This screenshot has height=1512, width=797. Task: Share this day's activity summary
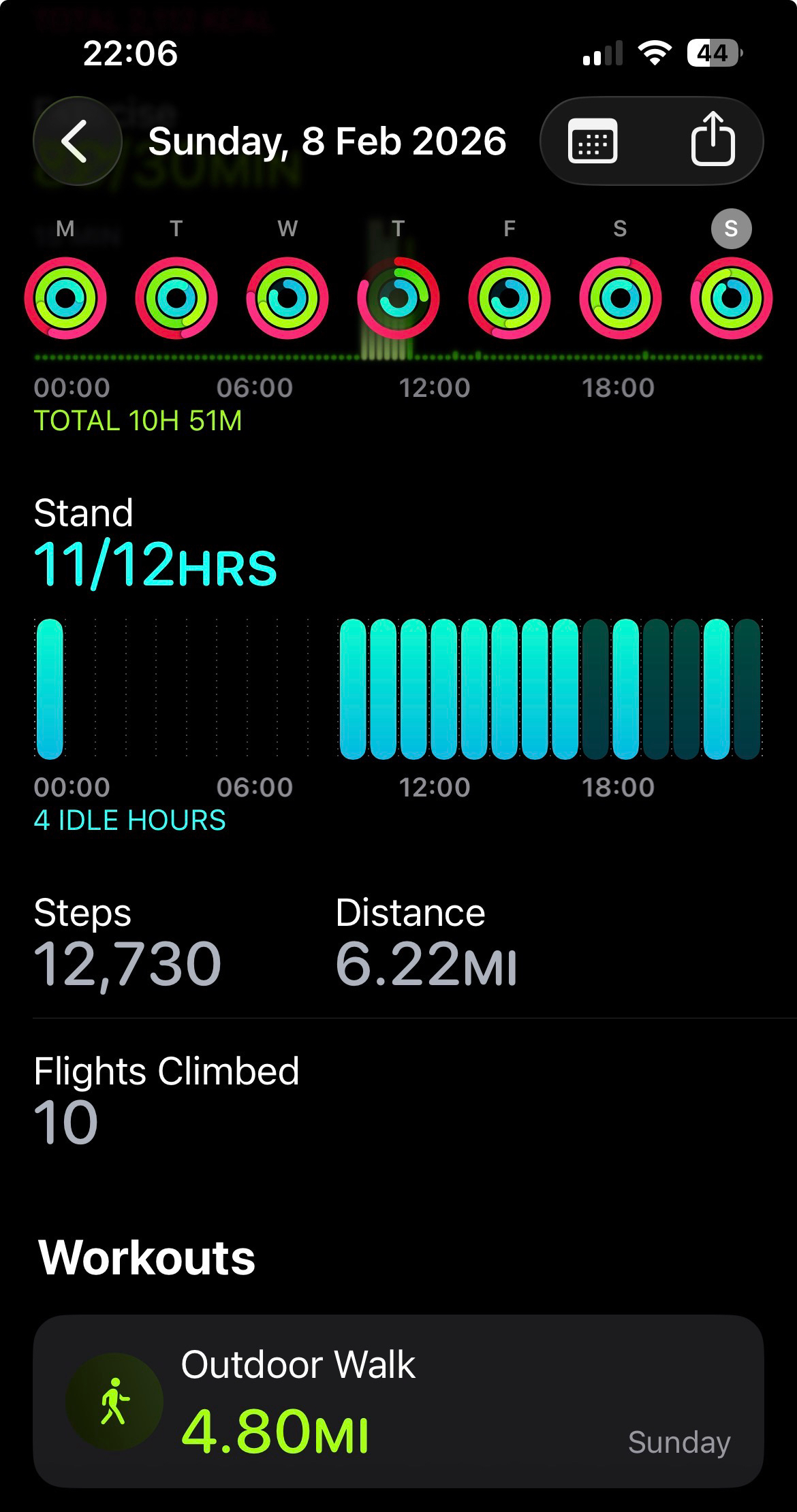(713, 140)
